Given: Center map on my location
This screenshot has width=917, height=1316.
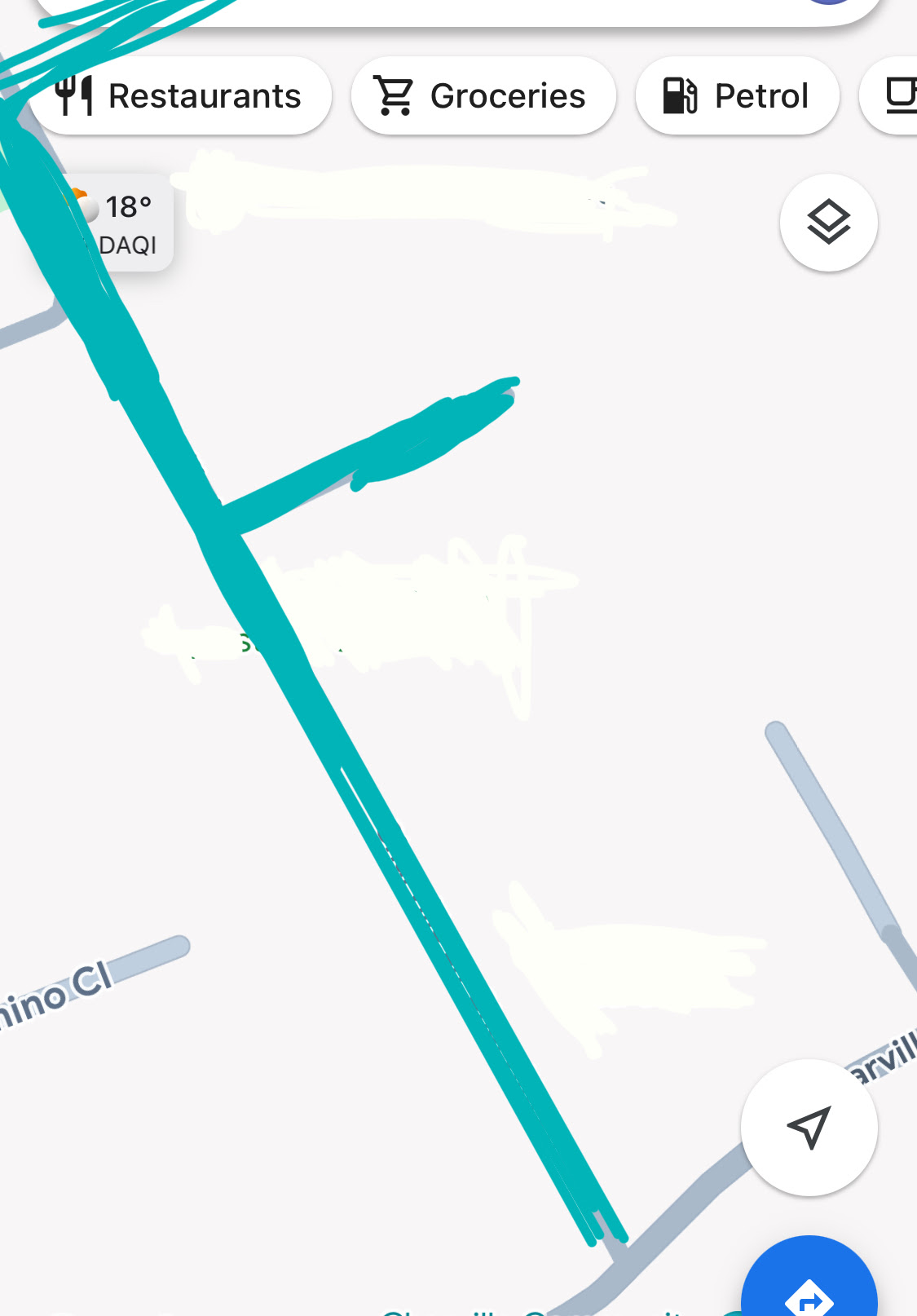Looking at the screenshot, I should [809, 1128].
